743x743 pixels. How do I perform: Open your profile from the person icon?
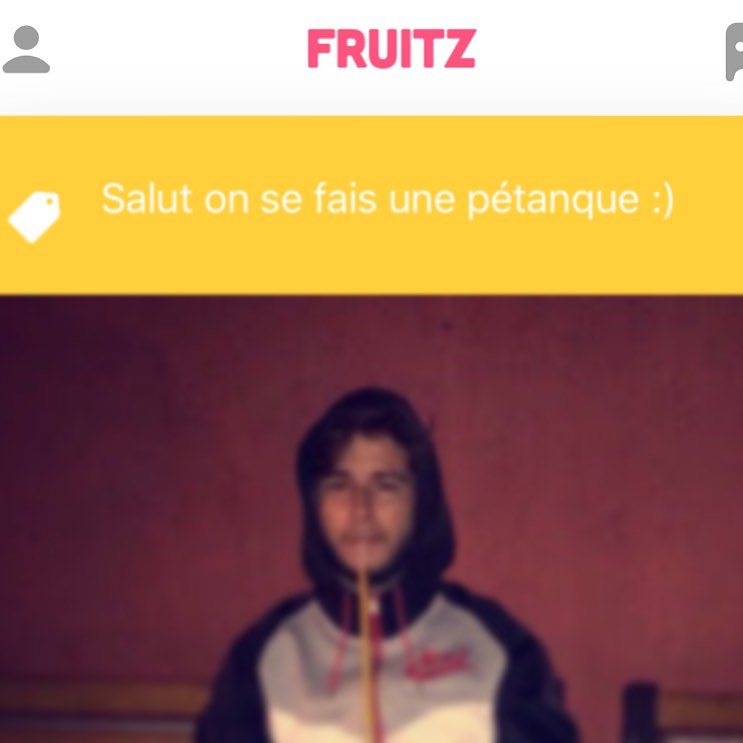point(27,50)
